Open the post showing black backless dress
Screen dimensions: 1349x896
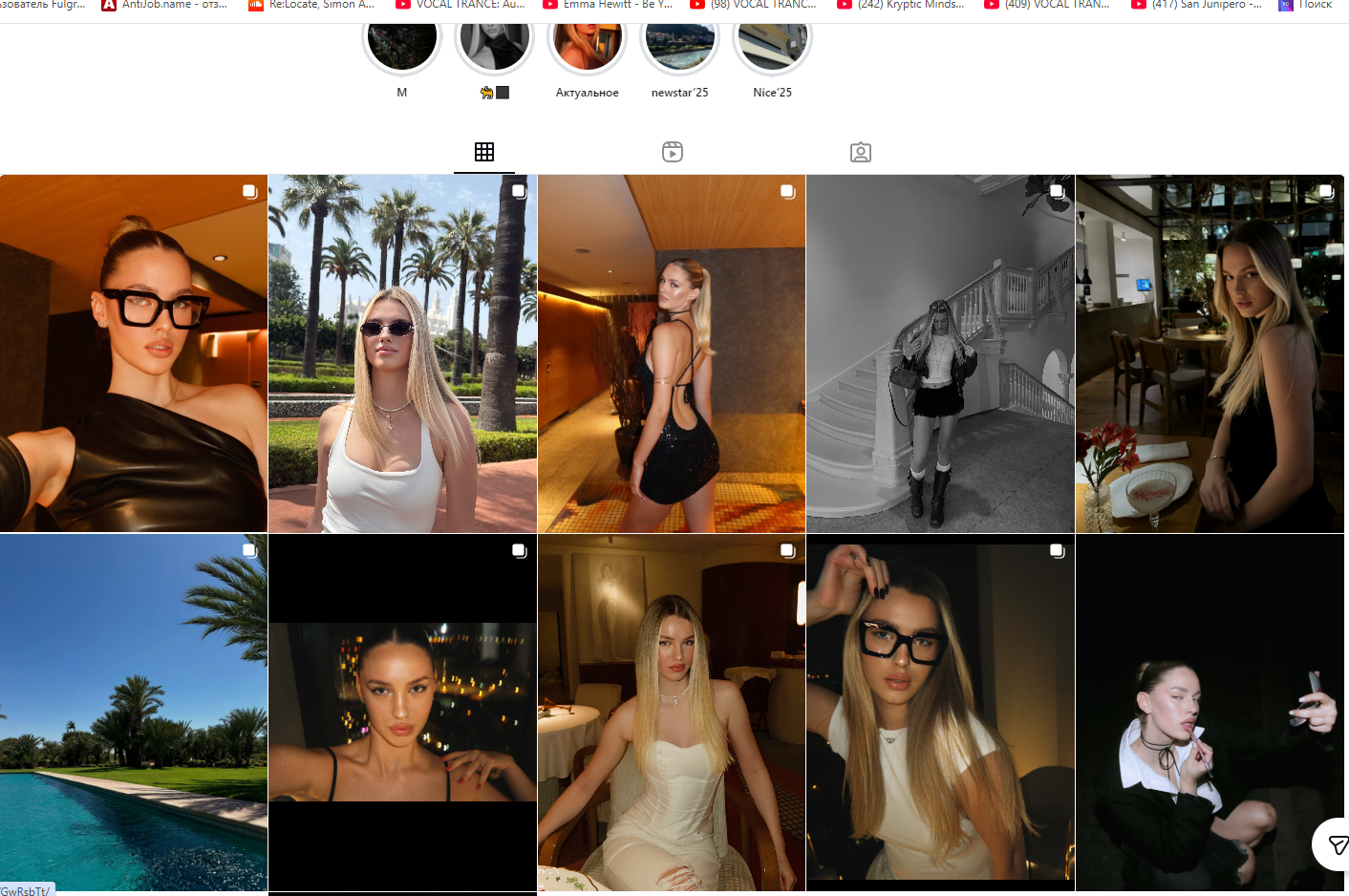(x=672, y=353)
